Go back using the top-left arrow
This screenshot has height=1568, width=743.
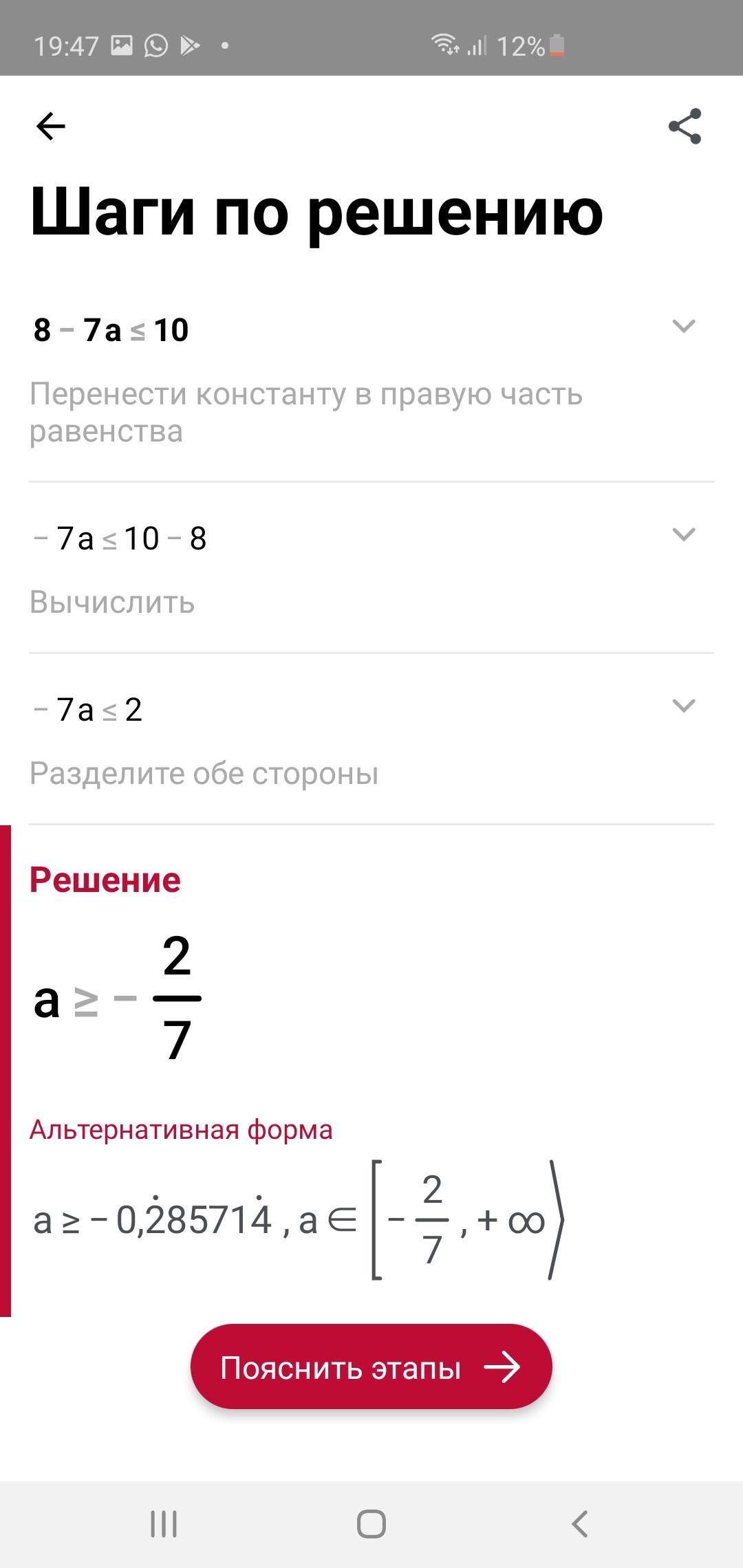point(50,127)
